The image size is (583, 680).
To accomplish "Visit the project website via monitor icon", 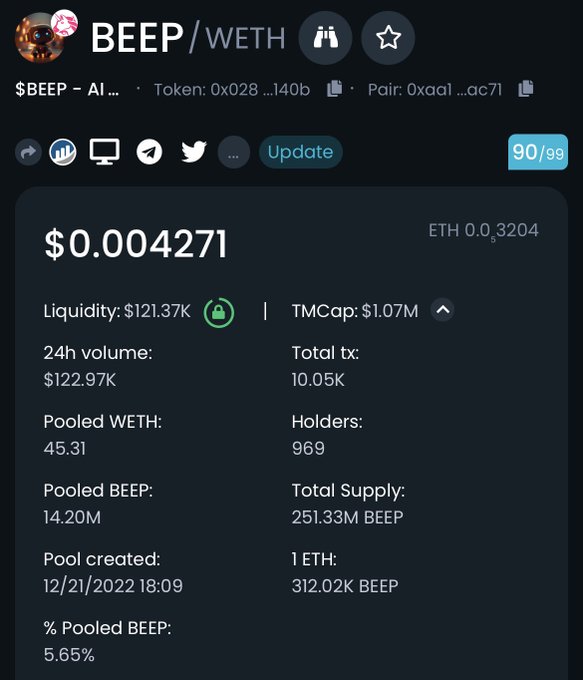I will (x=105, y=152).
